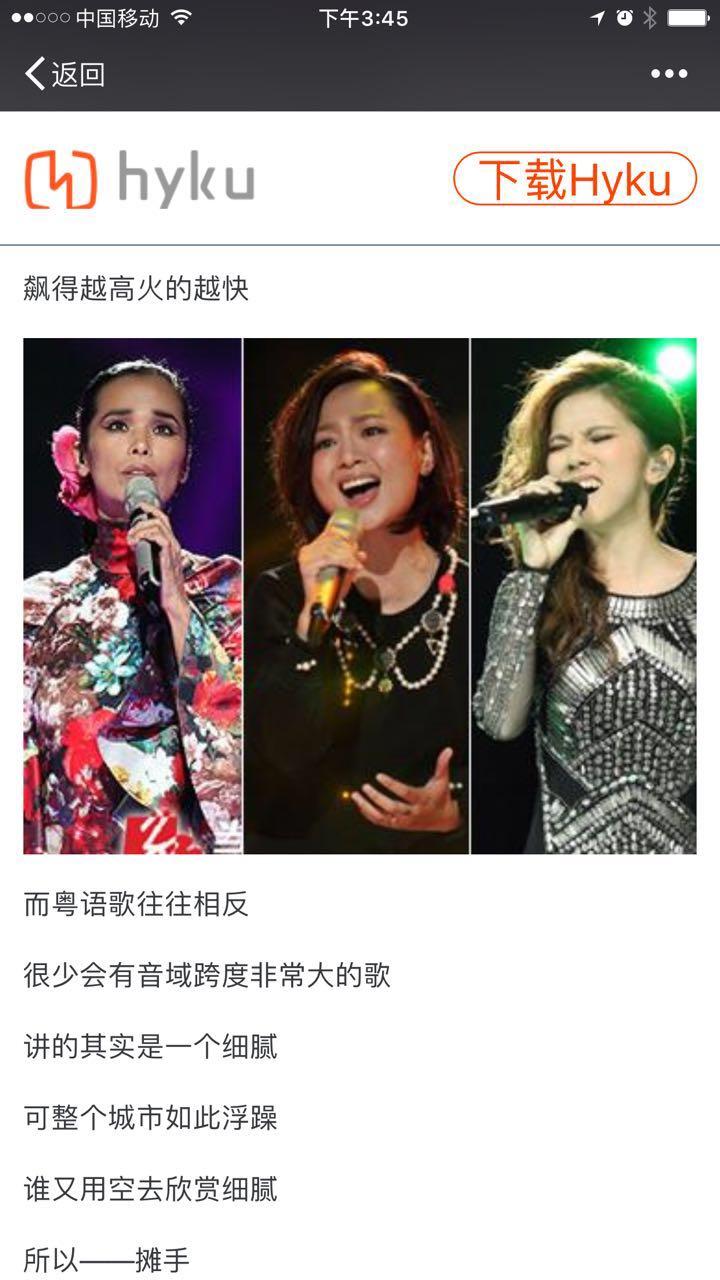This screenshot has width=720, height=1280.
Task: Tap the 下载Hyku download button
Action: [x=575, y=179]
